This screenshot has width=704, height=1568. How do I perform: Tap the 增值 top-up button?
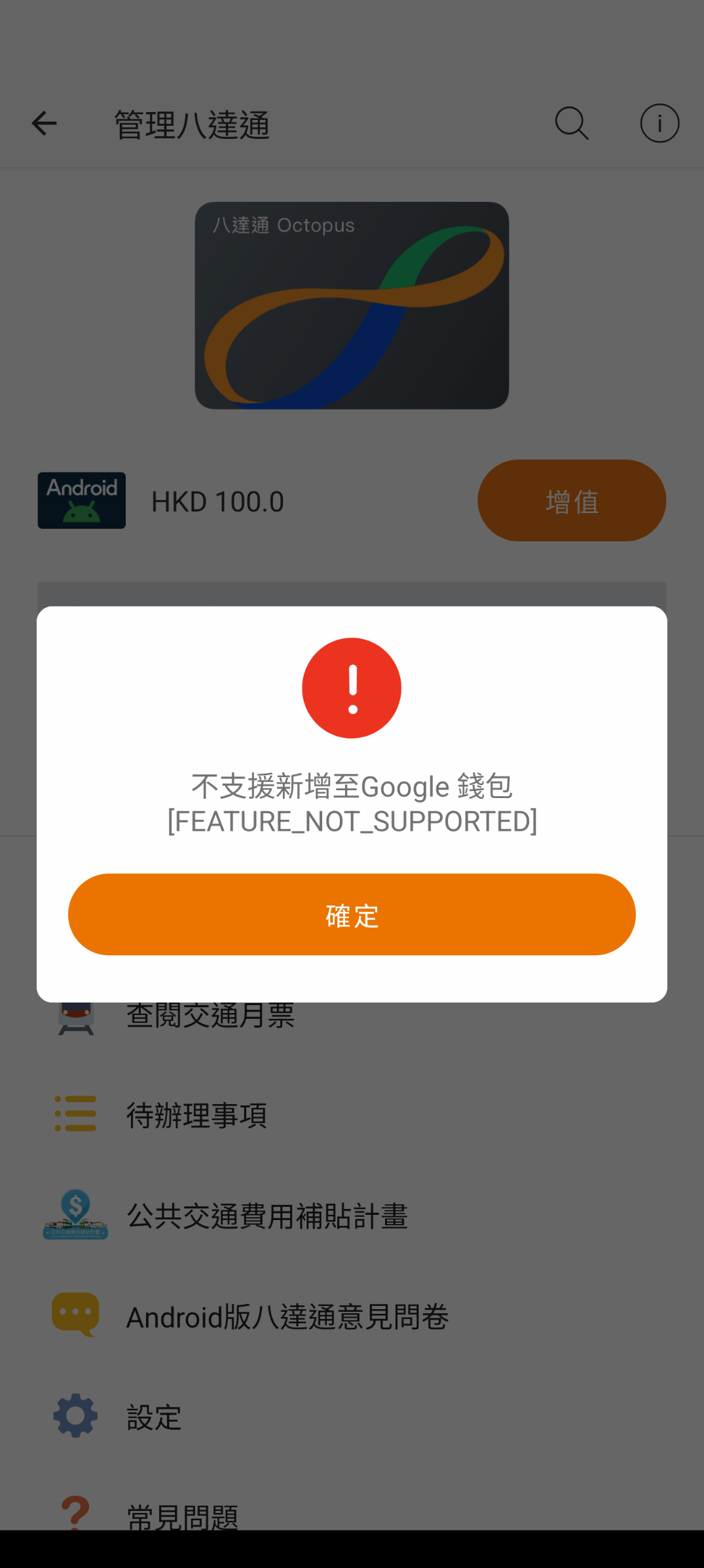571,500
